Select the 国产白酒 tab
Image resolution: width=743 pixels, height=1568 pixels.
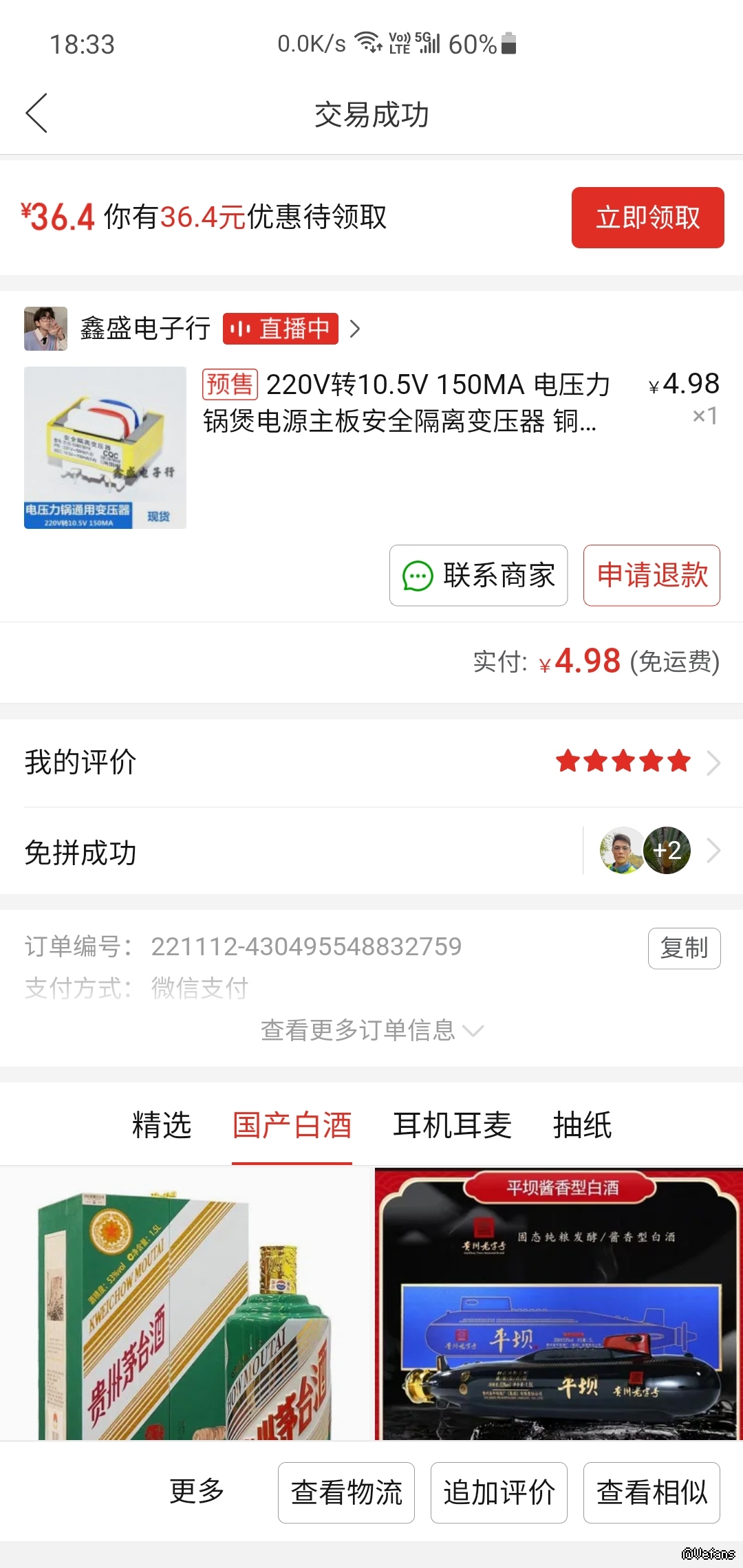292,1126
